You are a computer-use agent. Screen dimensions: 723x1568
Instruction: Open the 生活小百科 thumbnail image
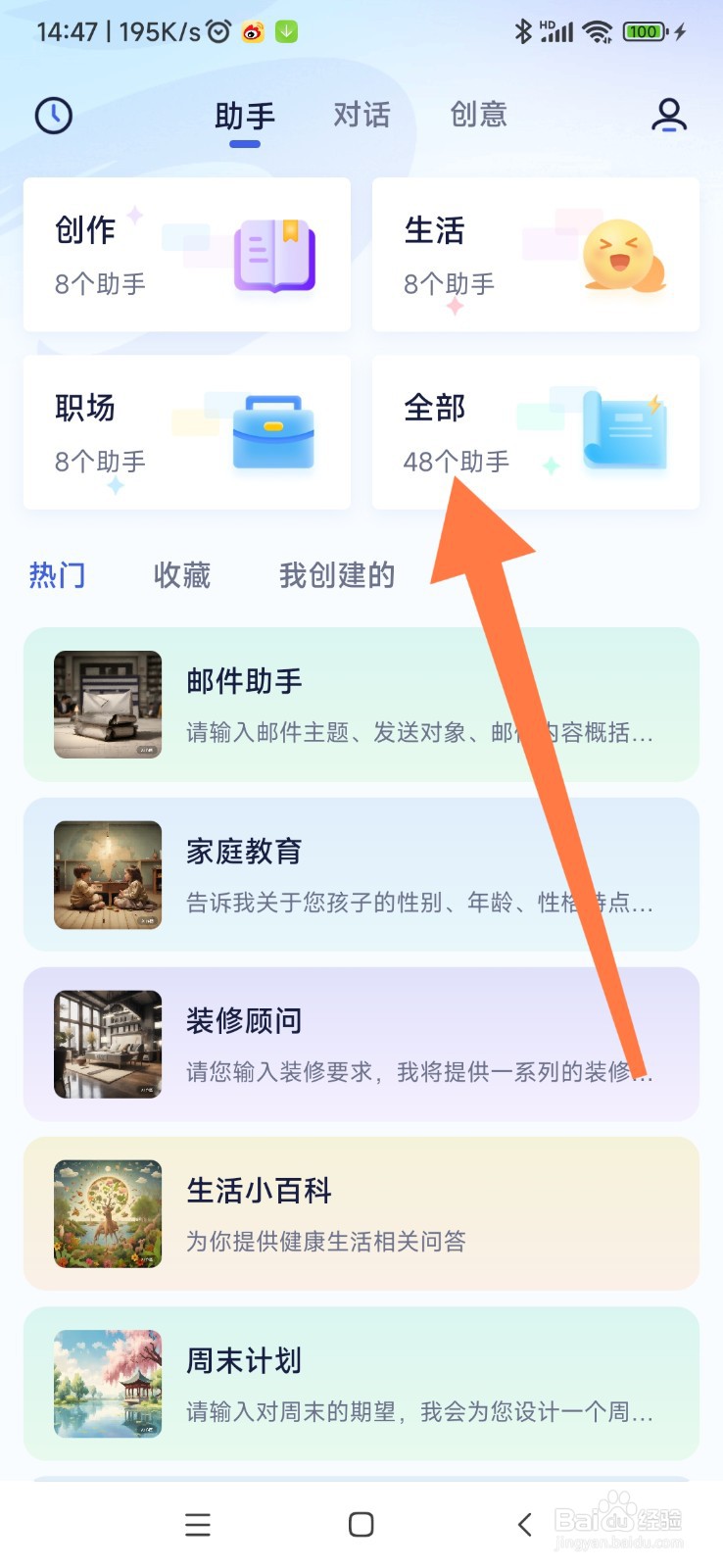[108, 1213]
